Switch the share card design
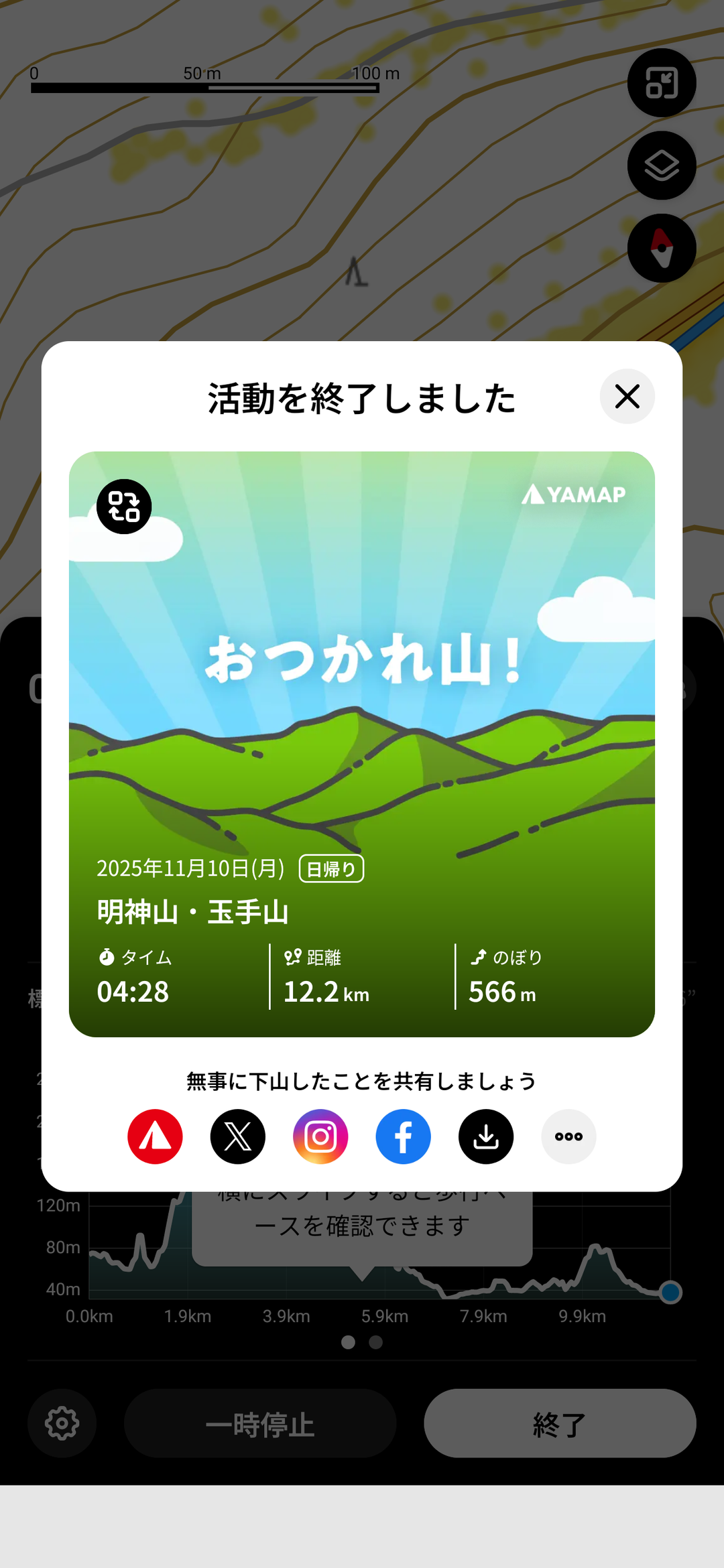This screenshot has height=1568, width=724. [x=124, y=507]
